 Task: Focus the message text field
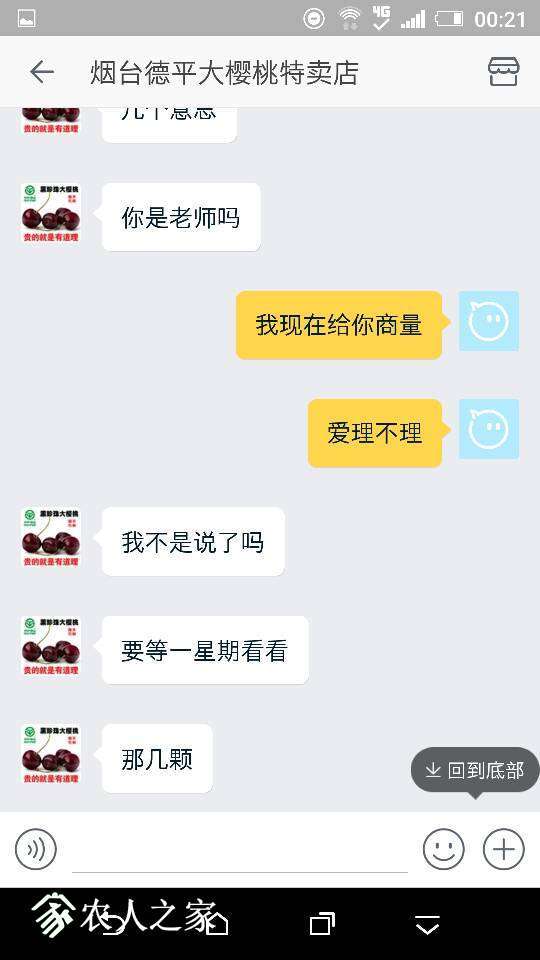[240, 851]
